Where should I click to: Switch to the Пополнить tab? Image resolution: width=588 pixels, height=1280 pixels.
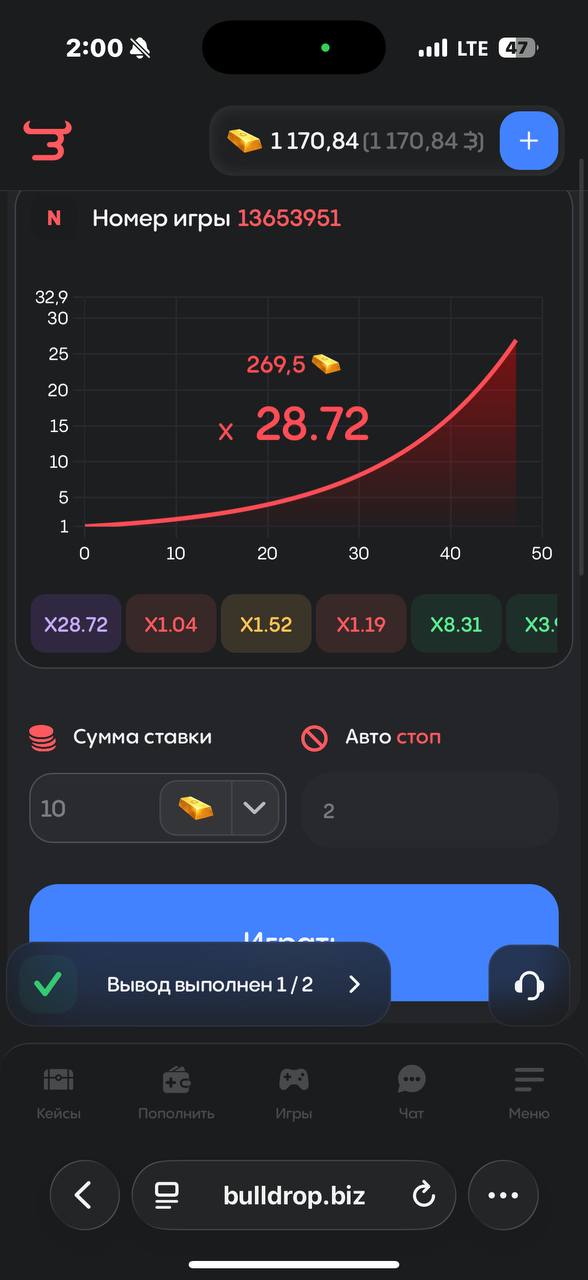[176, 1093]
